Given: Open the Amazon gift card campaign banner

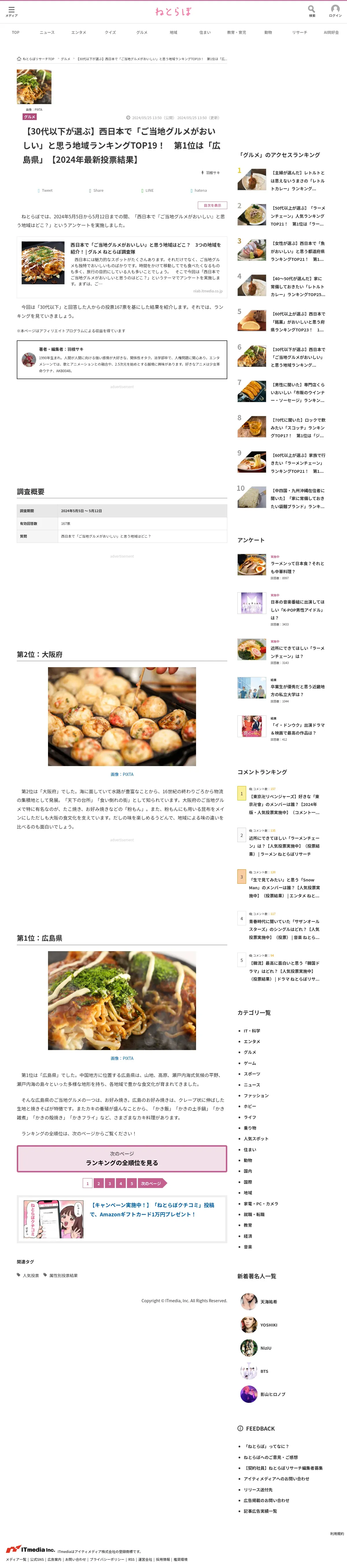Looking at the screenshot, I should click(122, 1219).
